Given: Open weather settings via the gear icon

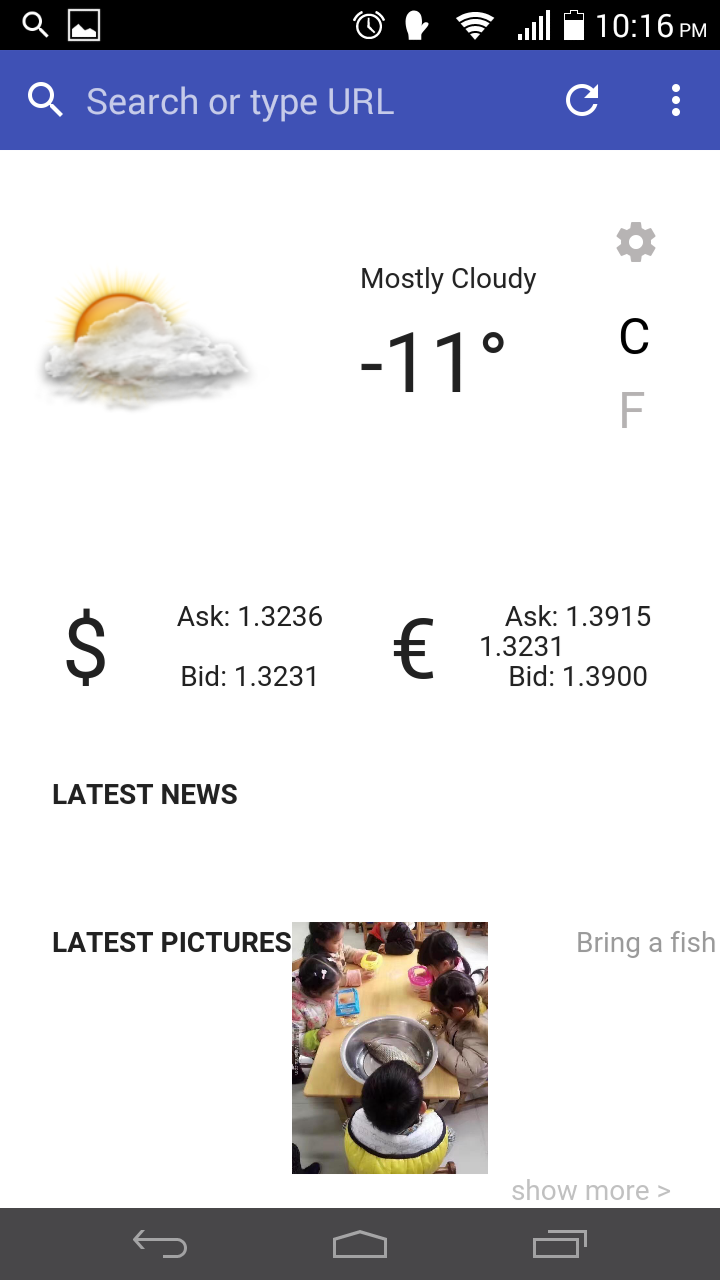Looking at the screenshot, I should 636,243.
